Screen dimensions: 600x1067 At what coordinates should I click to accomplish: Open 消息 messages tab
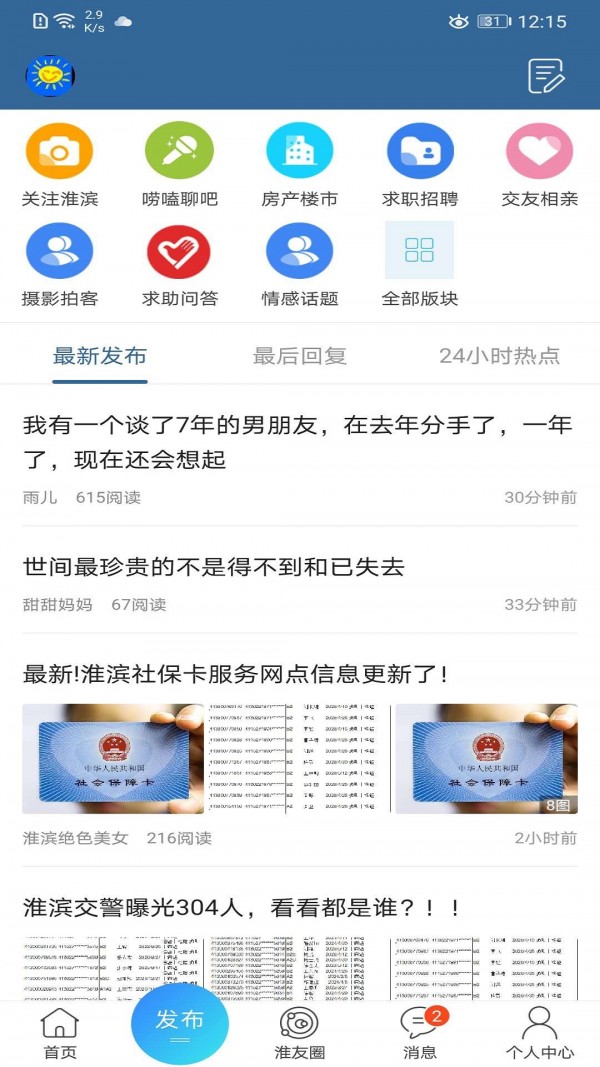point(420,1032)
